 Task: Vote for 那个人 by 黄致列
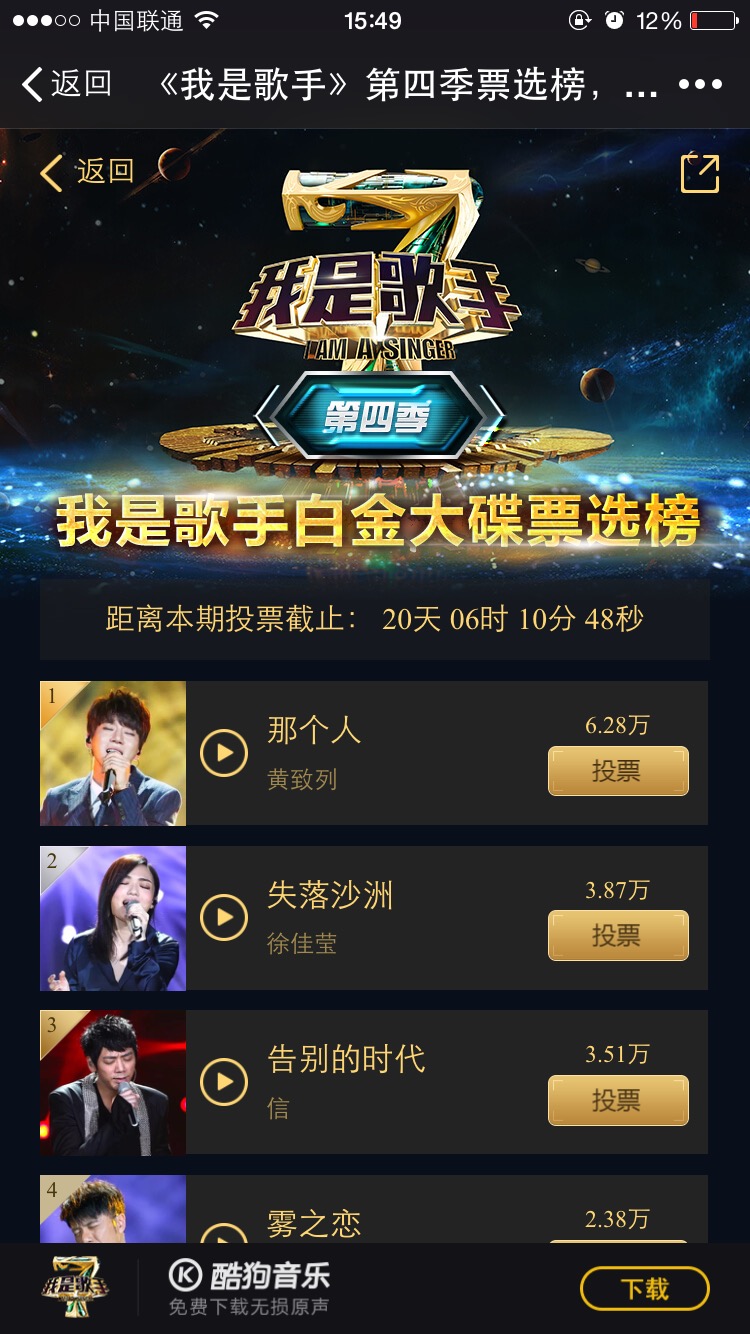click(618, 771)
